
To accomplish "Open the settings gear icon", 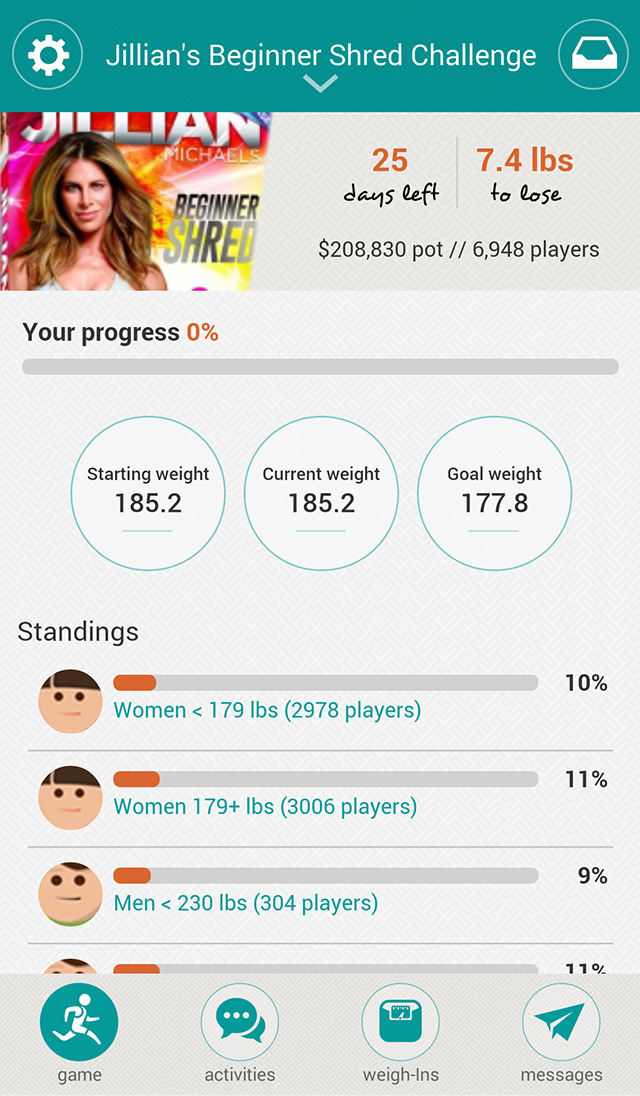I will pos(47,55).
